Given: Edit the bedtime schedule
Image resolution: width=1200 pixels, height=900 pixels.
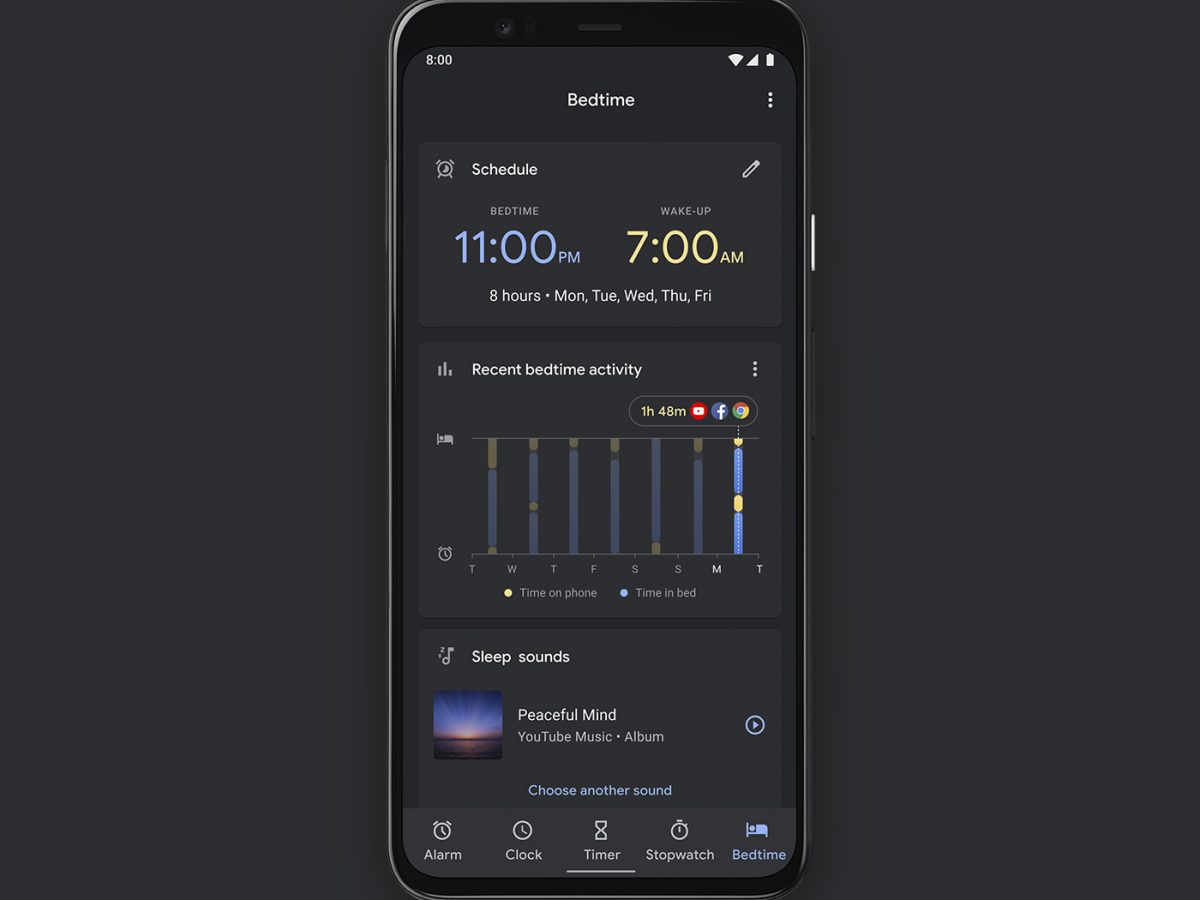Looking at the screenshot, I should click(x=751, y=169).
